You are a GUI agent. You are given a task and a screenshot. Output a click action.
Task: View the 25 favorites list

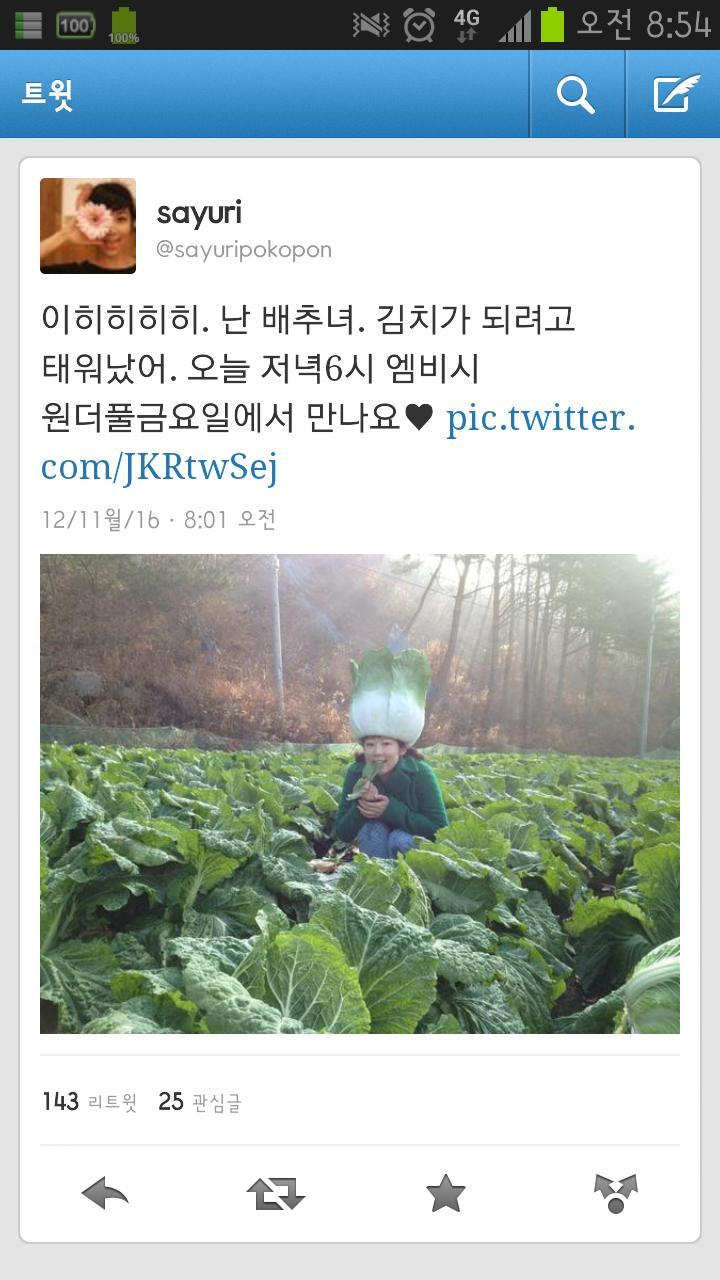(200, 1102)
